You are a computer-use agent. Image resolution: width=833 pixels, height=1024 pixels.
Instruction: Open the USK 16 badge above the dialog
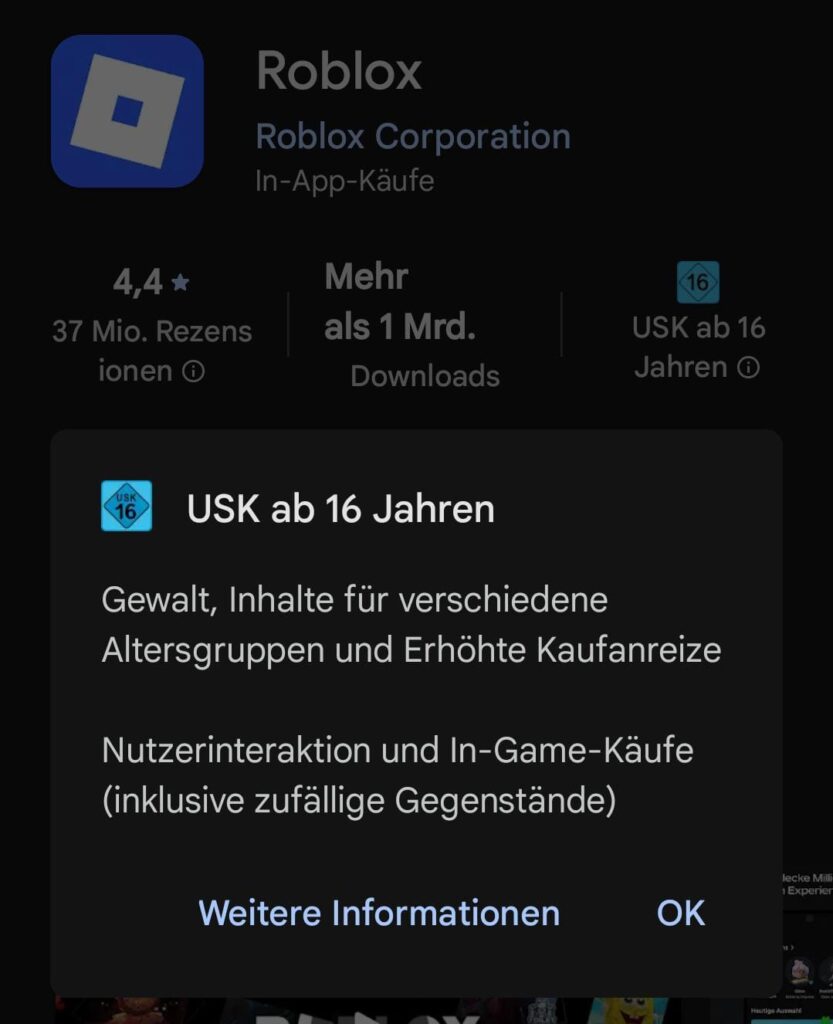pos(700,281)
